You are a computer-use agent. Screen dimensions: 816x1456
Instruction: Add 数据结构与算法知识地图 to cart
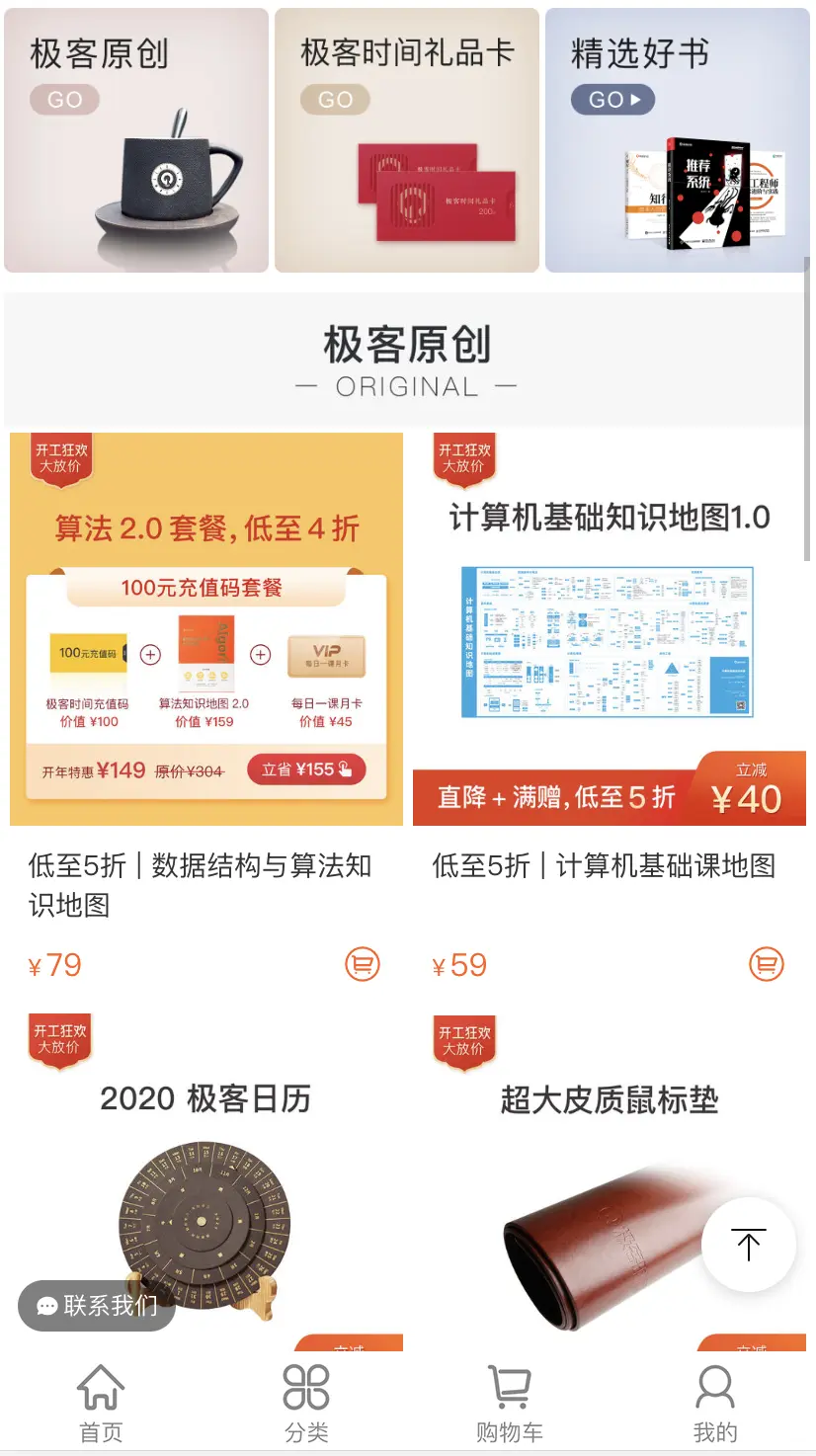[363, 964]
